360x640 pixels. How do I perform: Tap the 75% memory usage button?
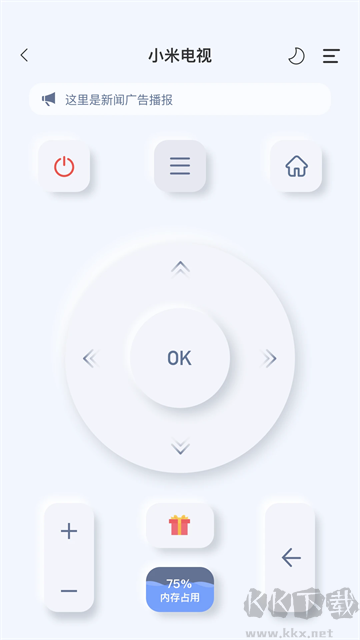(x=180, y=589)
